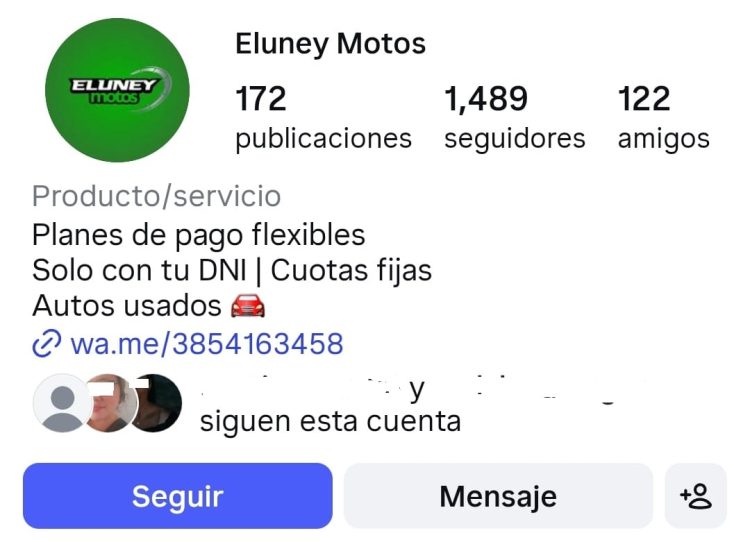The width and height of the screenshot is (750, 542).
Task: Open suggested accounts add-person icon
Action: (x=695, y=495)
